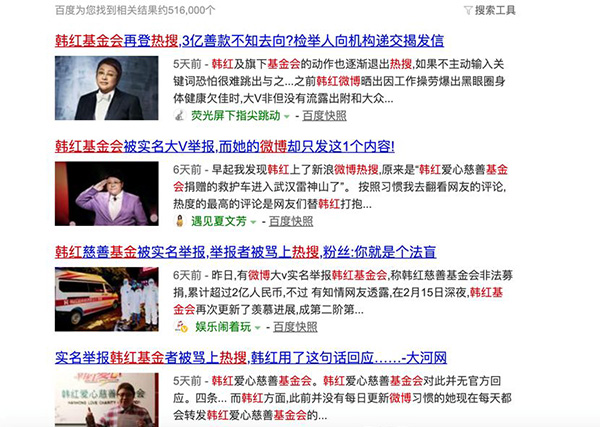View 百度快照 for the 遇见夏文芳 result

[291, 221]
